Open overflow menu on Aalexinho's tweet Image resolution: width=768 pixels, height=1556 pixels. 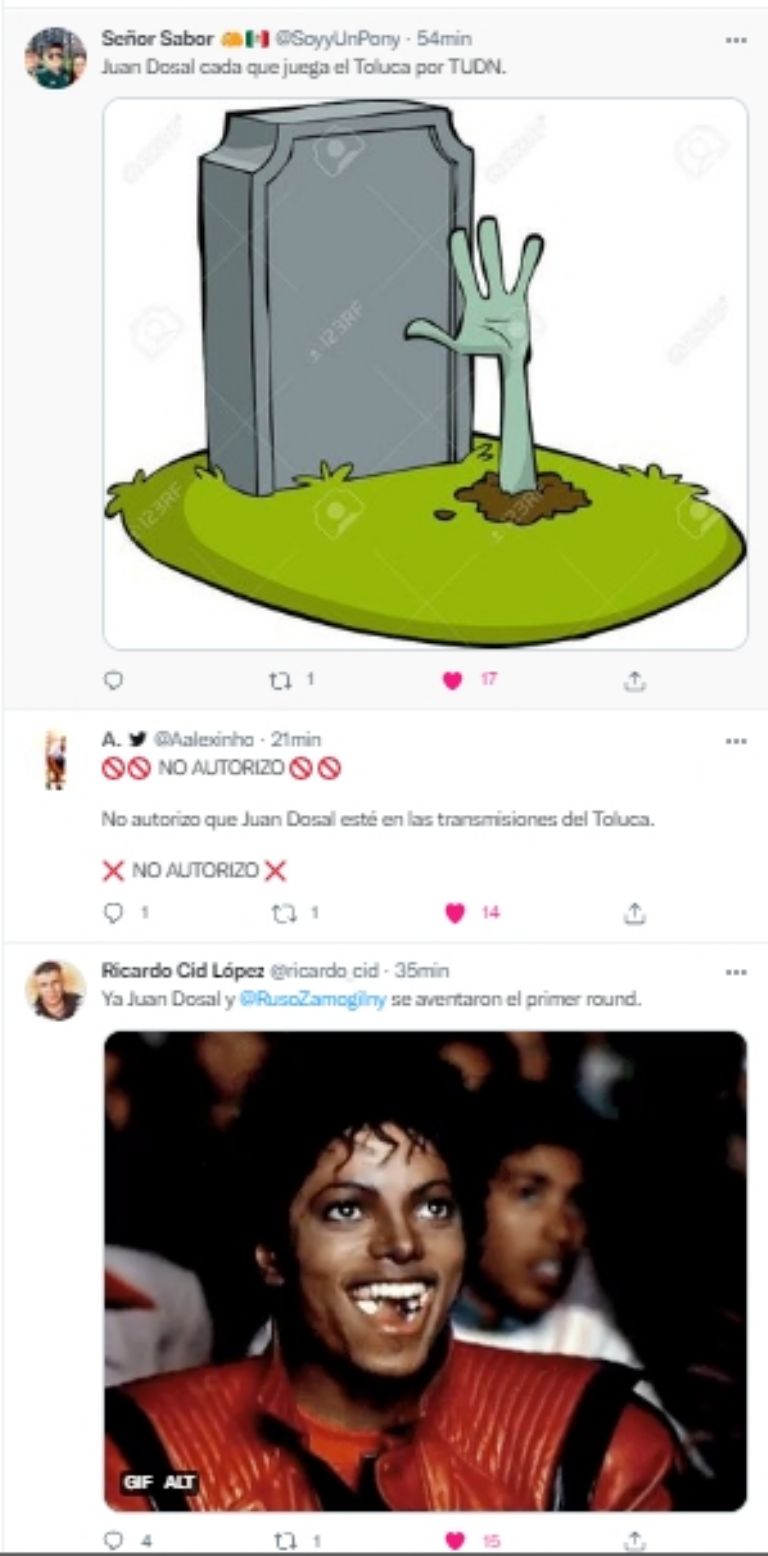736,741
